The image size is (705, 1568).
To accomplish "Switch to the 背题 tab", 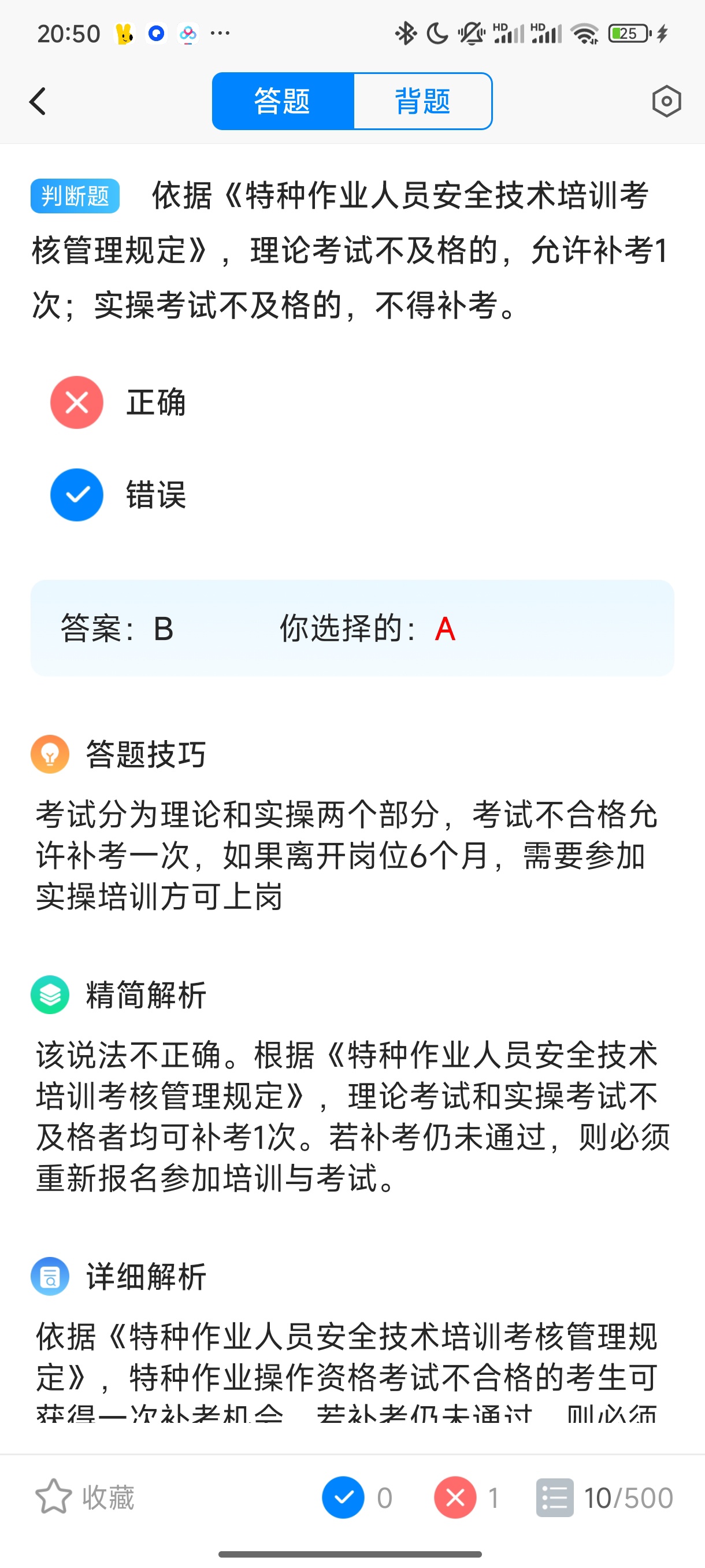I will pos(422,101).
